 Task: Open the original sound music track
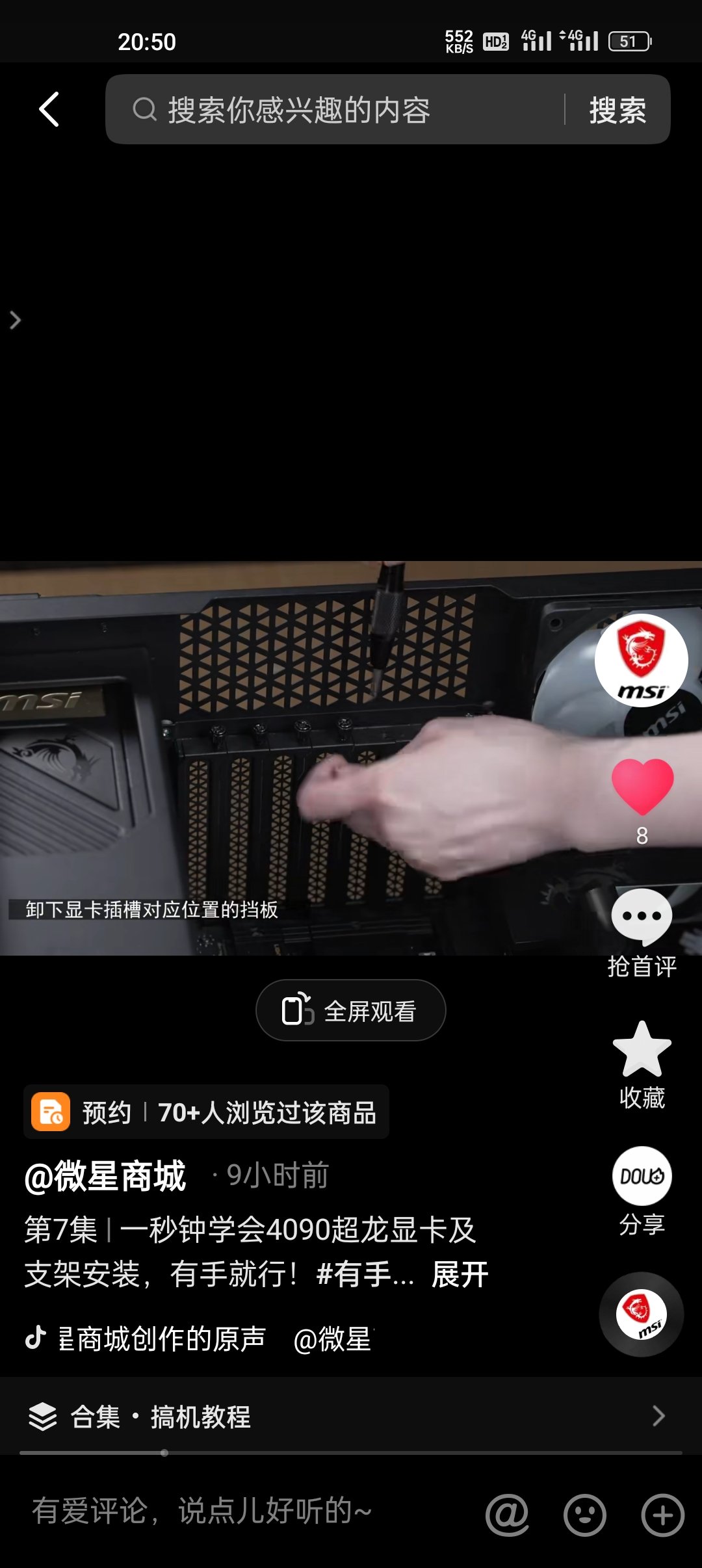[162, 1339]
